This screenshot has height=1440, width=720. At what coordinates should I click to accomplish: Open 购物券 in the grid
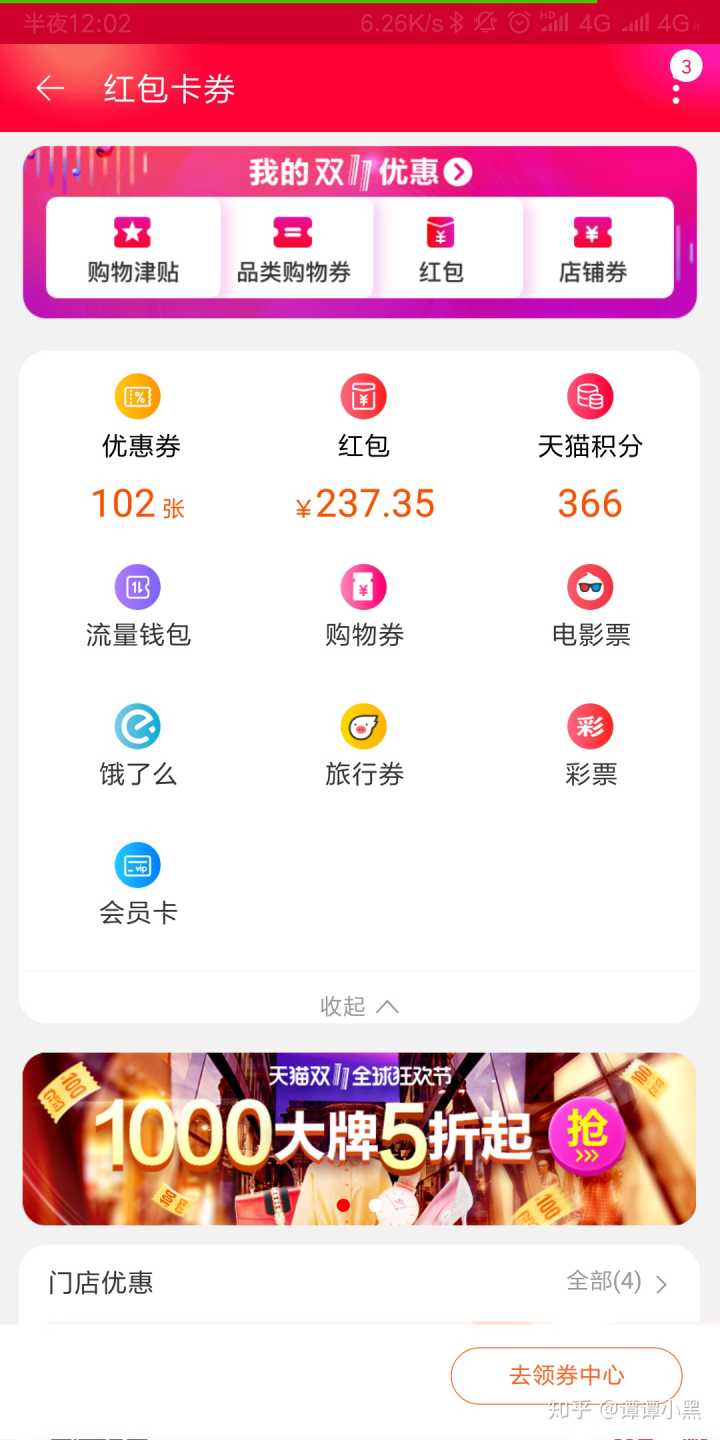[364, 606]
